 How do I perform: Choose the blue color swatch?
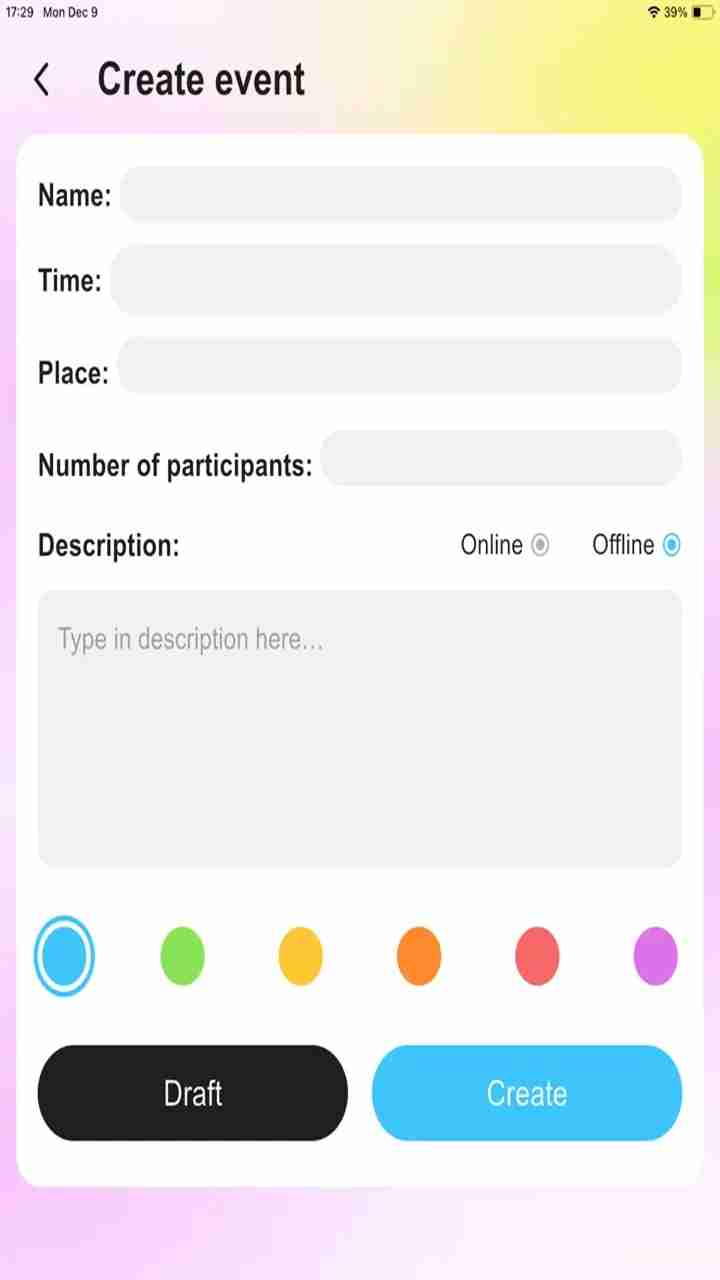tap(64, 956)
